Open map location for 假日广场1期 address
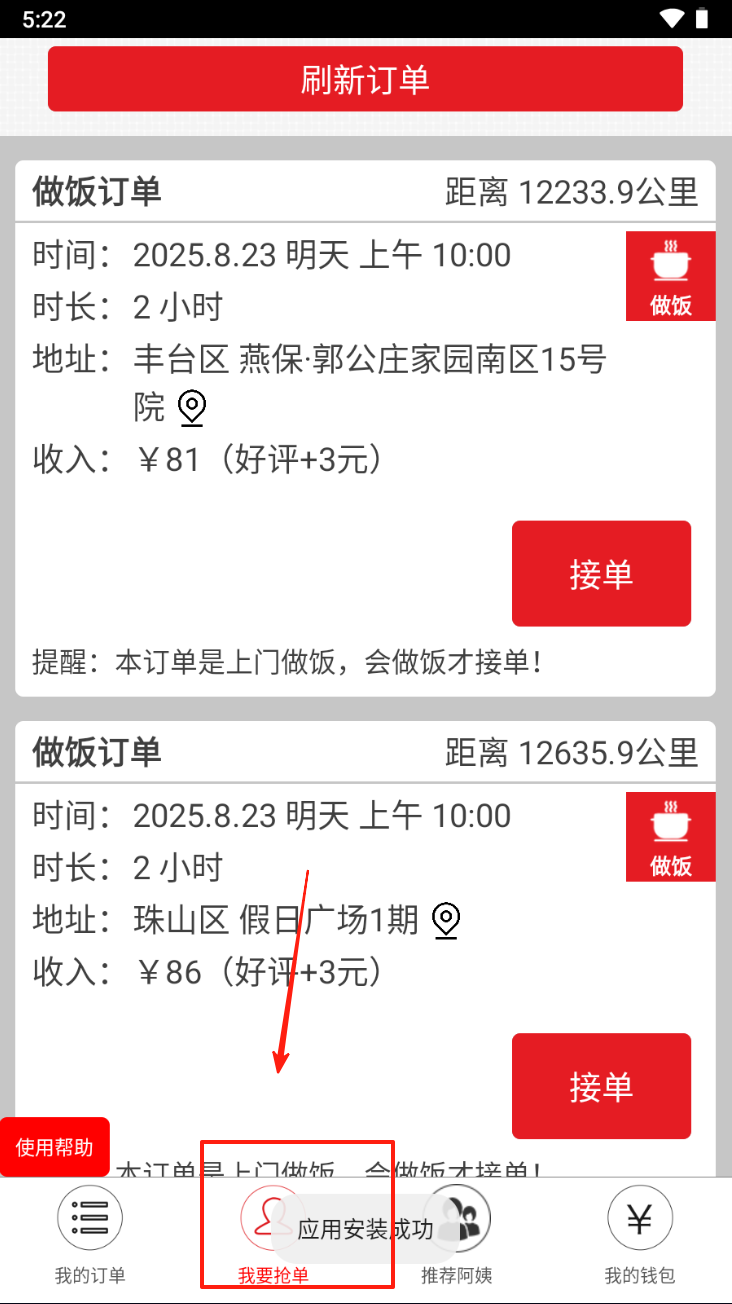The image size is (732, 1304). [x=446, y=920]
